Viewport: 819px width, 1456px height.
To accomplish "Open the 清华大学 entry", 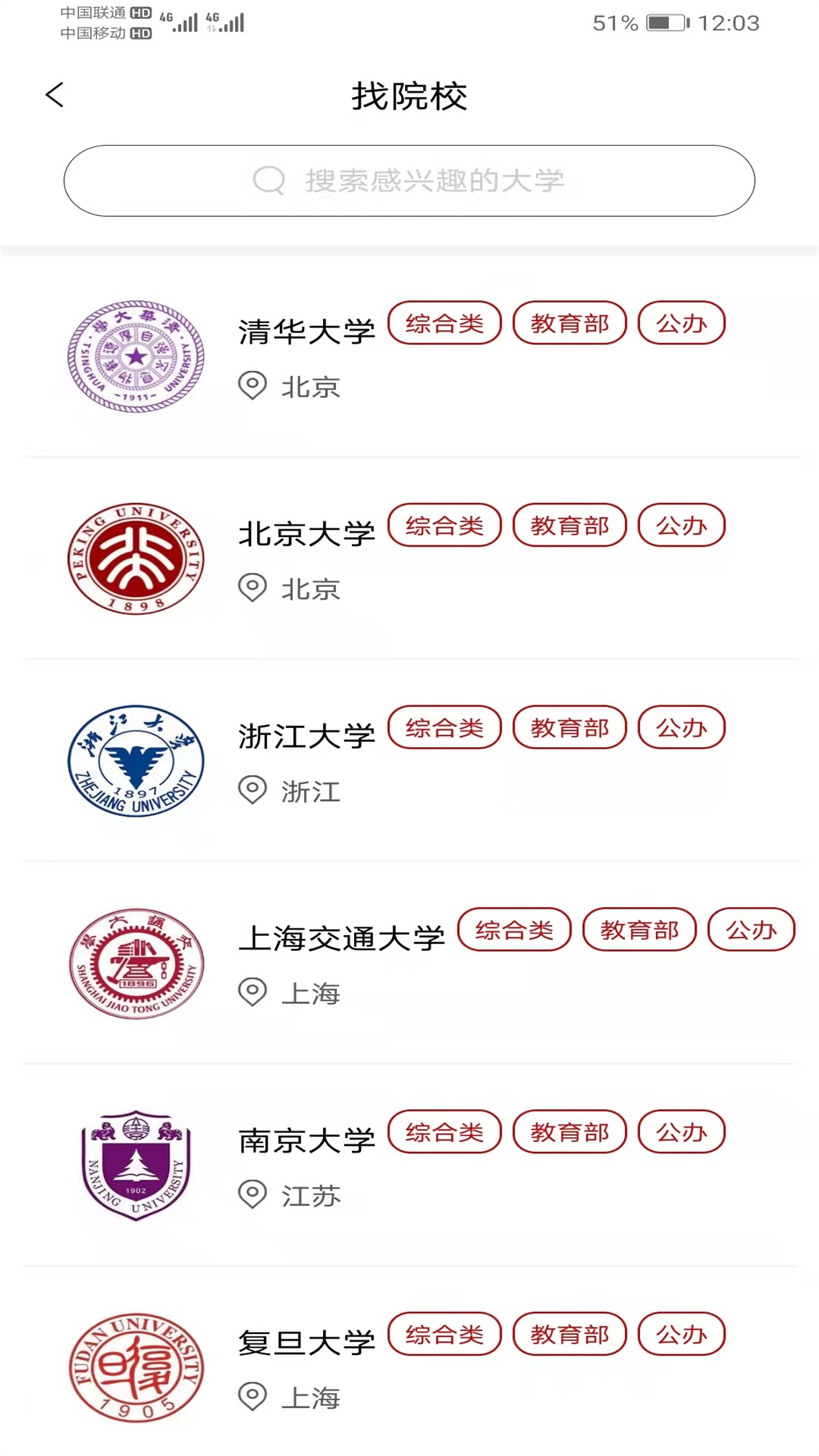I will (306, 329).
